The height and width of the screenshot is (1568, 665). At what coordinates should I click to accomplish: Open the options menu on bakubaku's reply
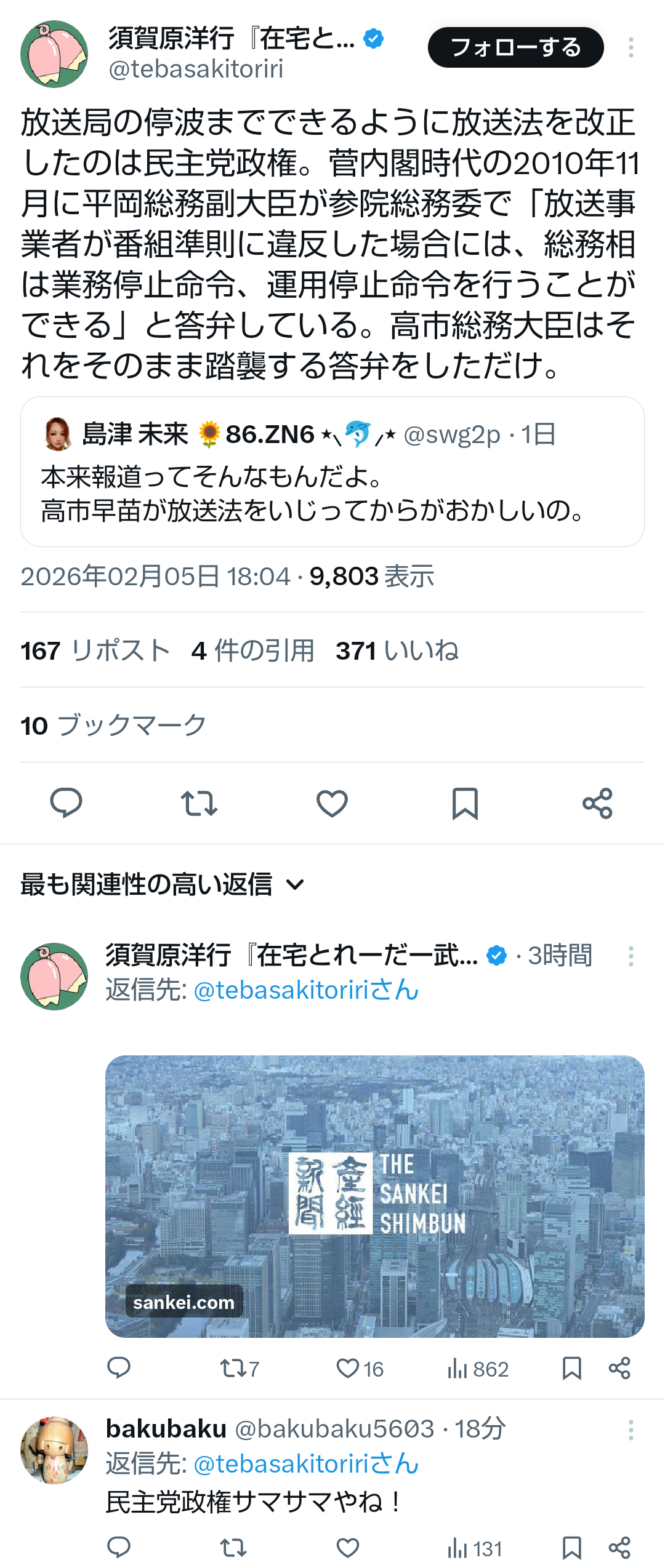point(631,1430)
